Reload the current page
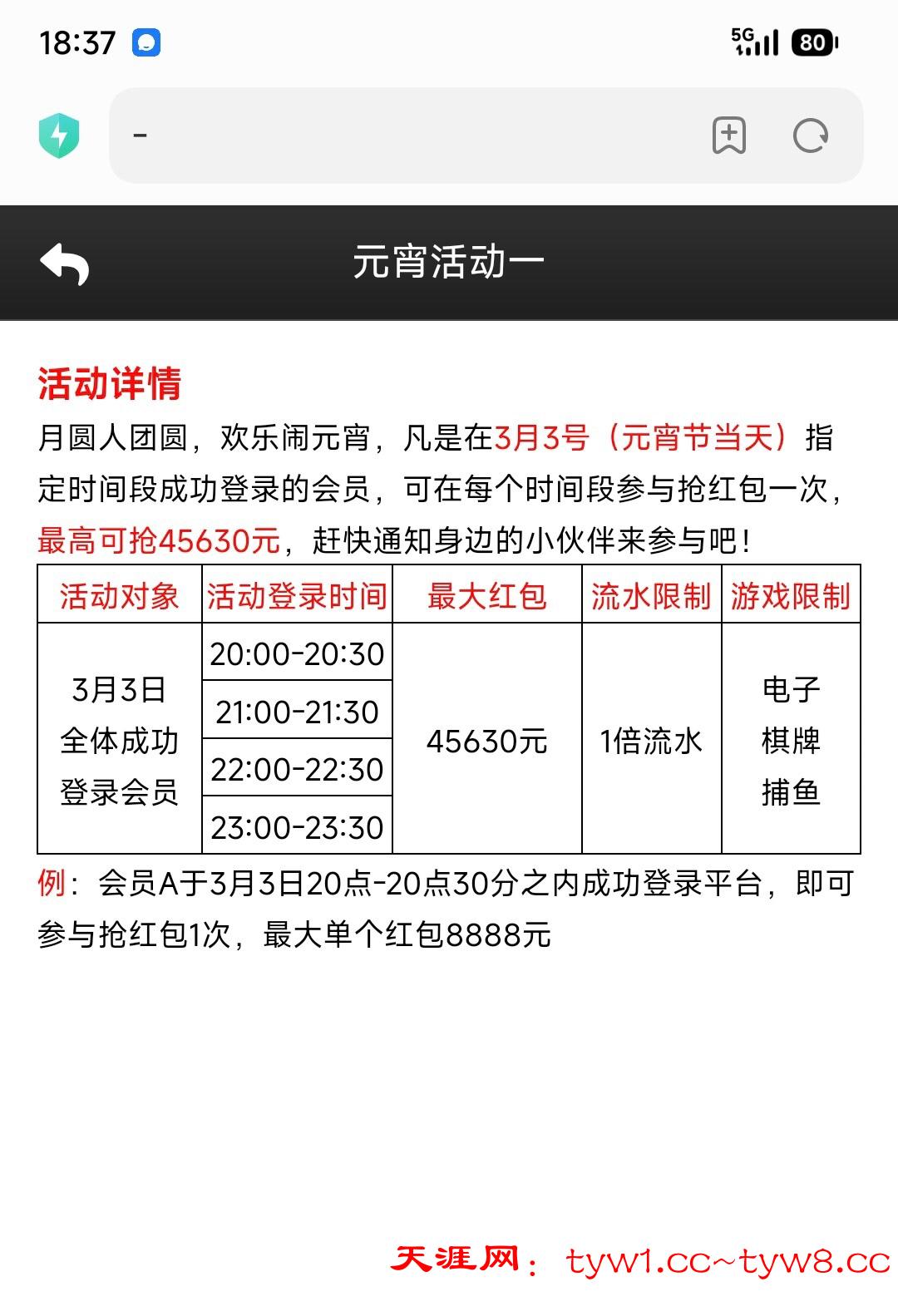Screen dimensions: 898x1316 [810, 136]
